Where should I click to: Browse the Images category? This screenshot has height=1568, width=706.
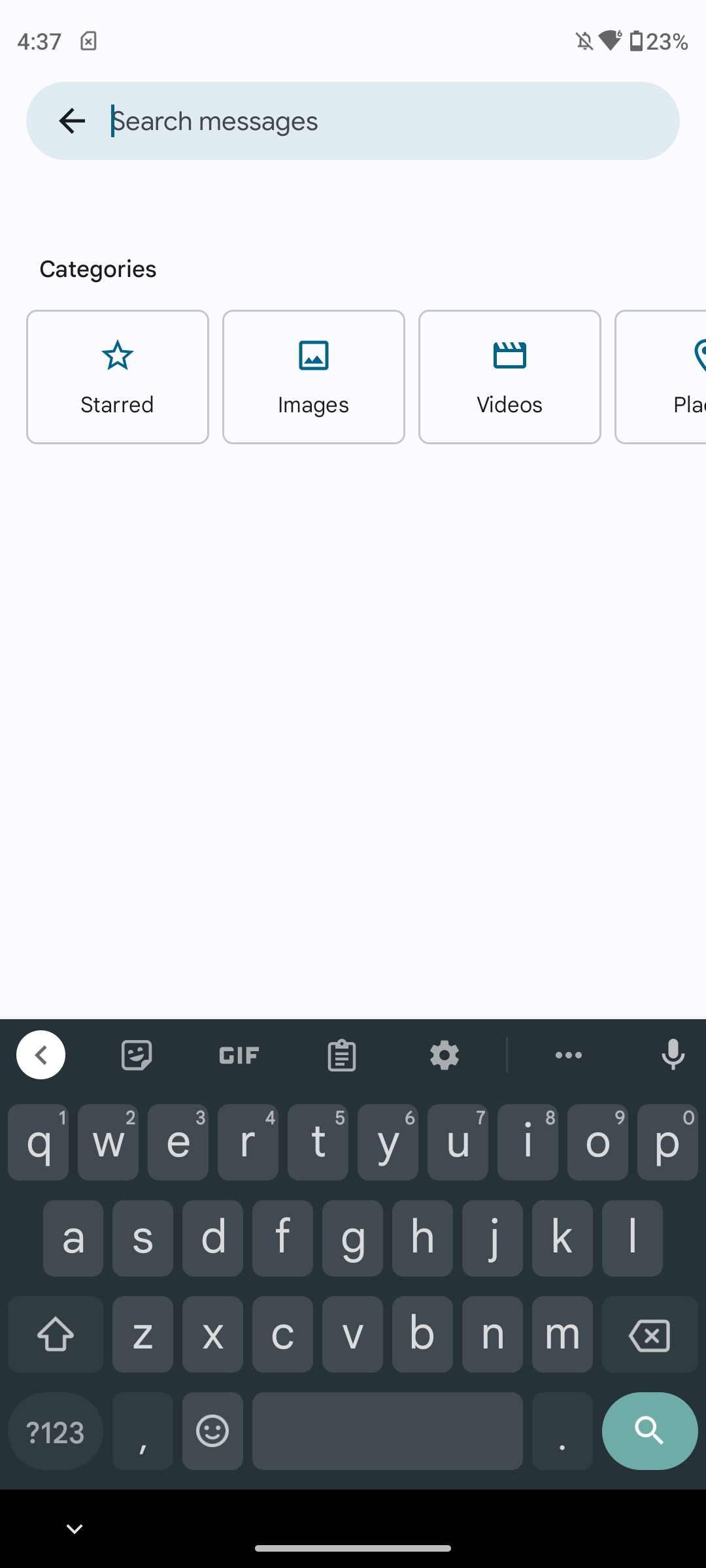314,377
